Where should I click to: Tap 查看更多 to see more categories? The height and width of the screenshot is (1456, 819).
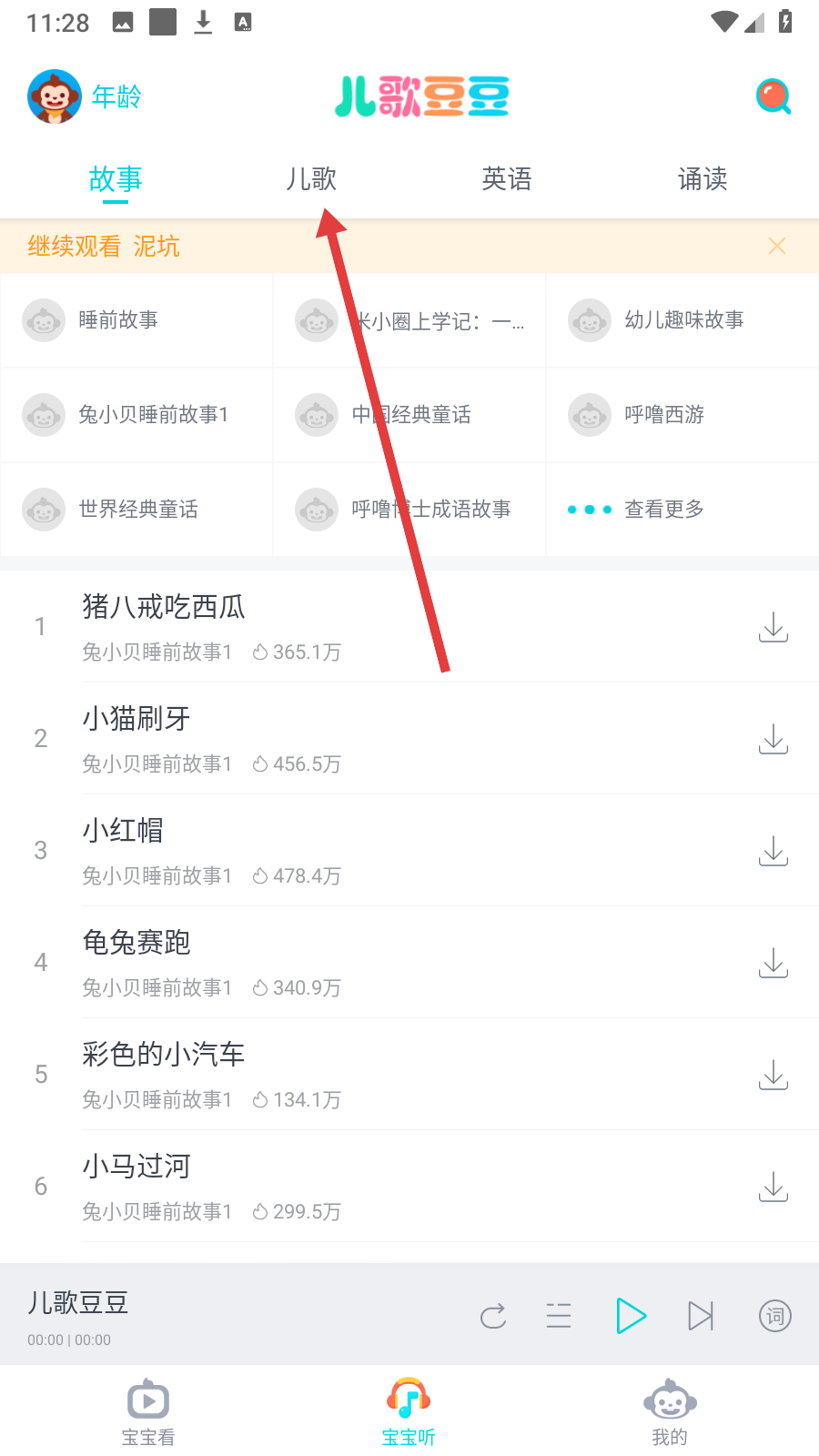tap(662, 510)
